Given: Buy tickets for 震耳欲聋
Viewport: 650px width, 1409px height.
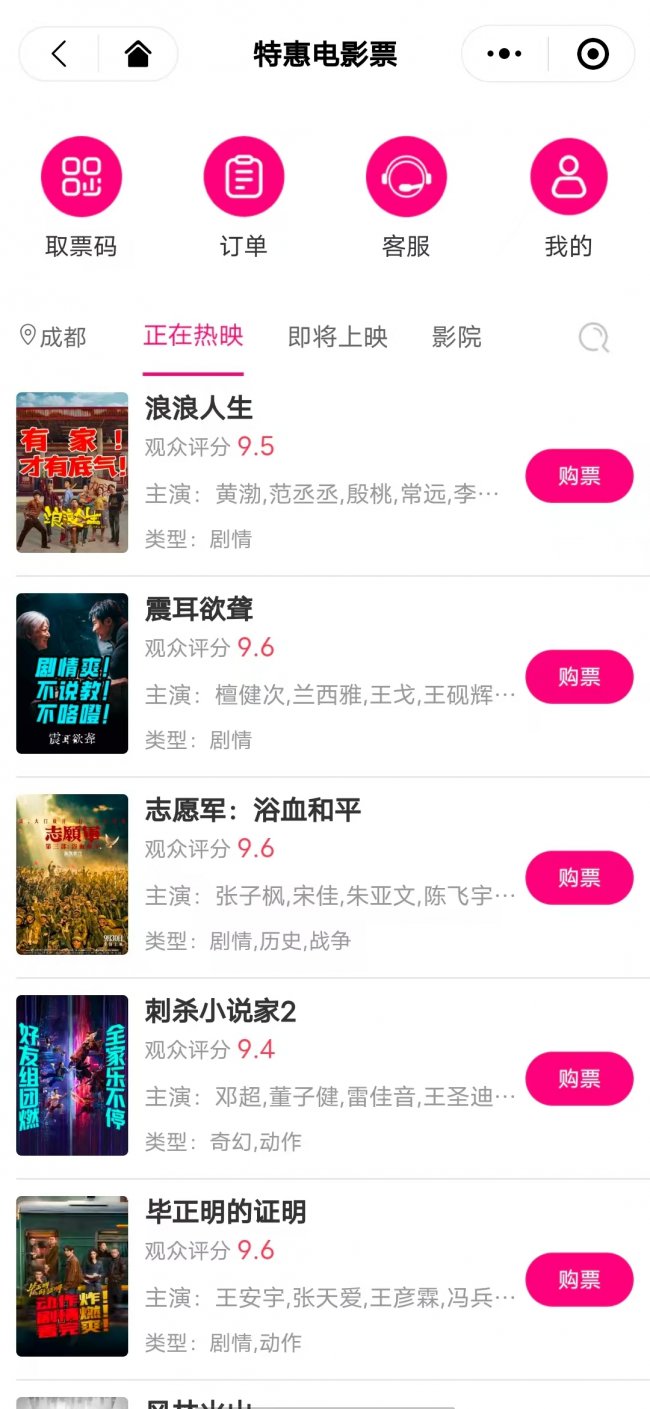Looking at the screenshot, I should point(579,677).
